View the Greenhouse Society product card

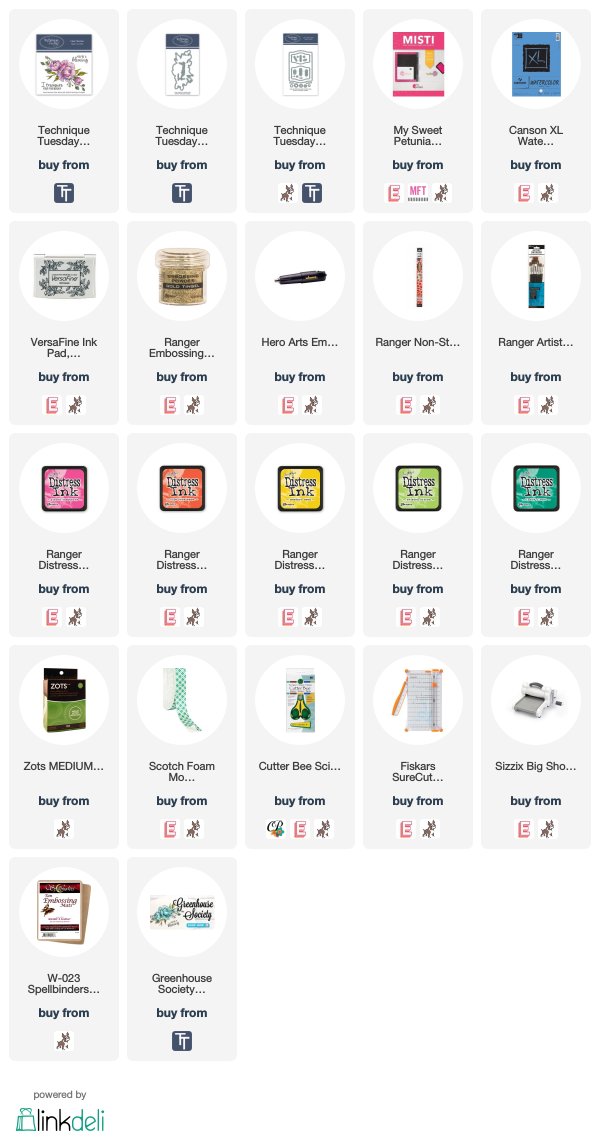point(182,958)
